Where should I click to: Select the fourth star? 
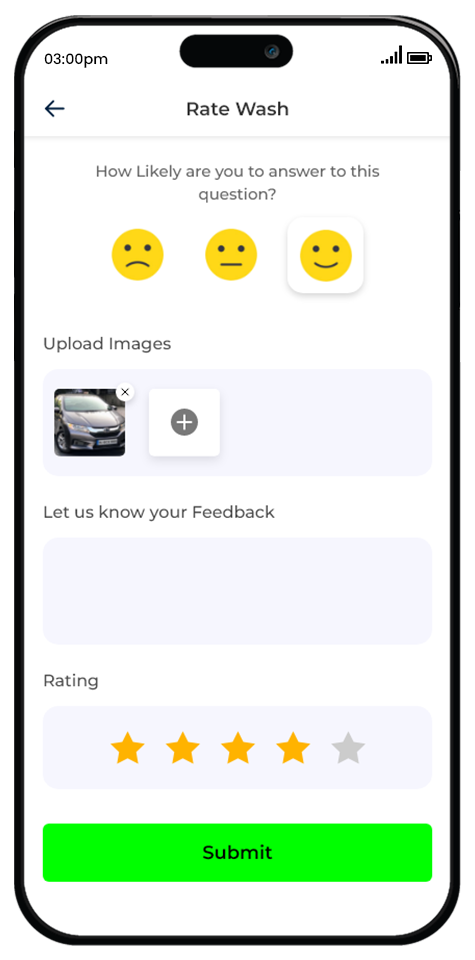293,748
